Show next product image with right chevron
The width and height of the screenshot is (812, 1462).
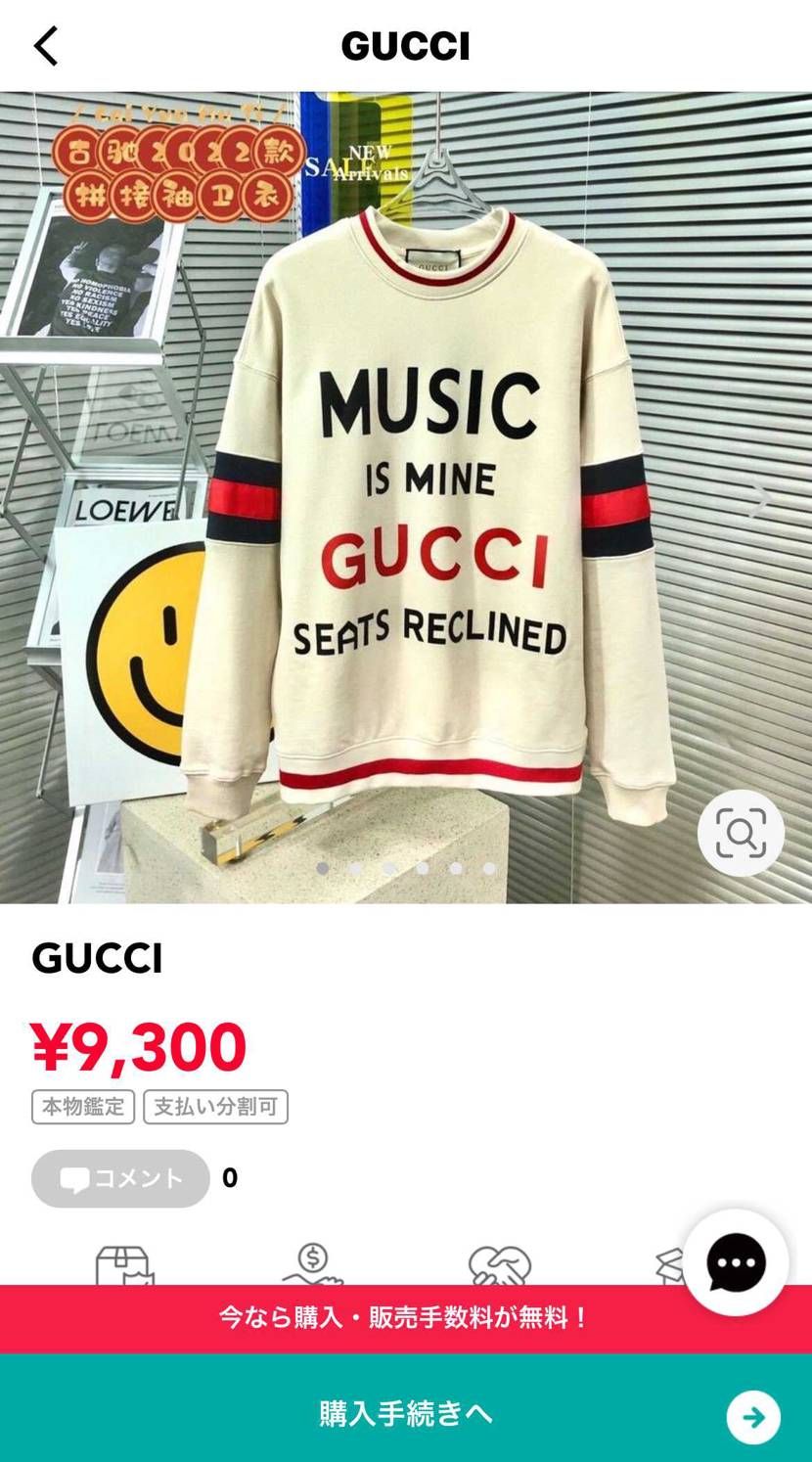coord(761,498)
